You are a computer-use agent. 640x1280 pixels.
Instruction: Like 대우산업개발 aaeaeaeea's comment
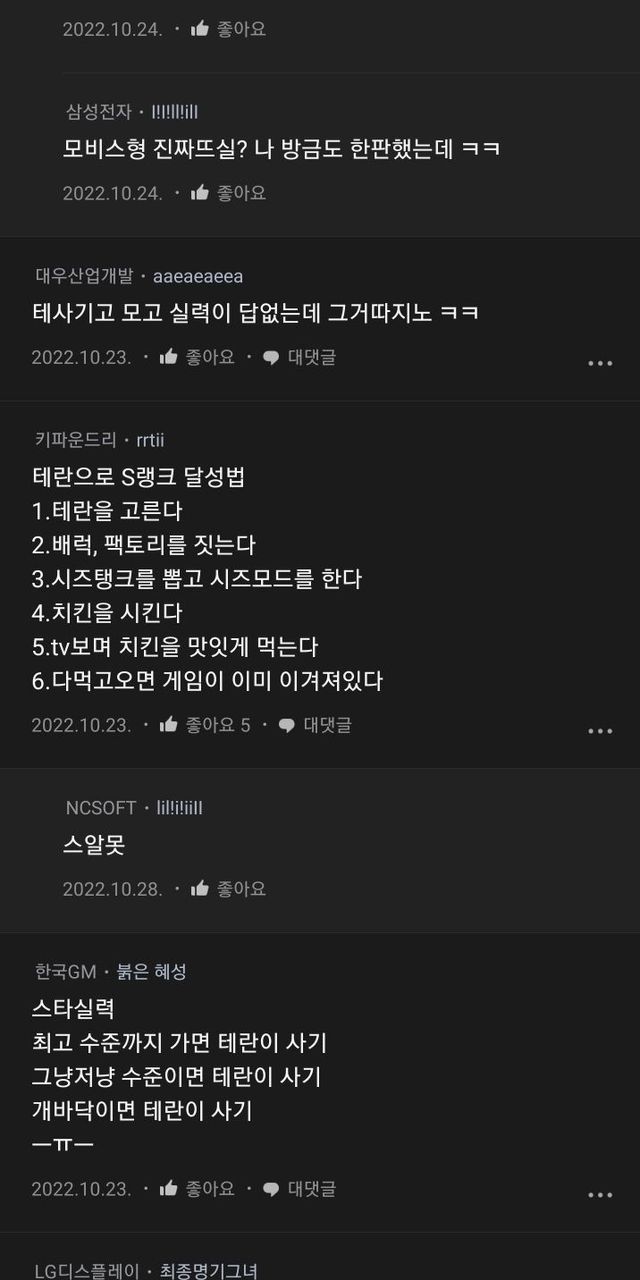[x=197, y=357]
